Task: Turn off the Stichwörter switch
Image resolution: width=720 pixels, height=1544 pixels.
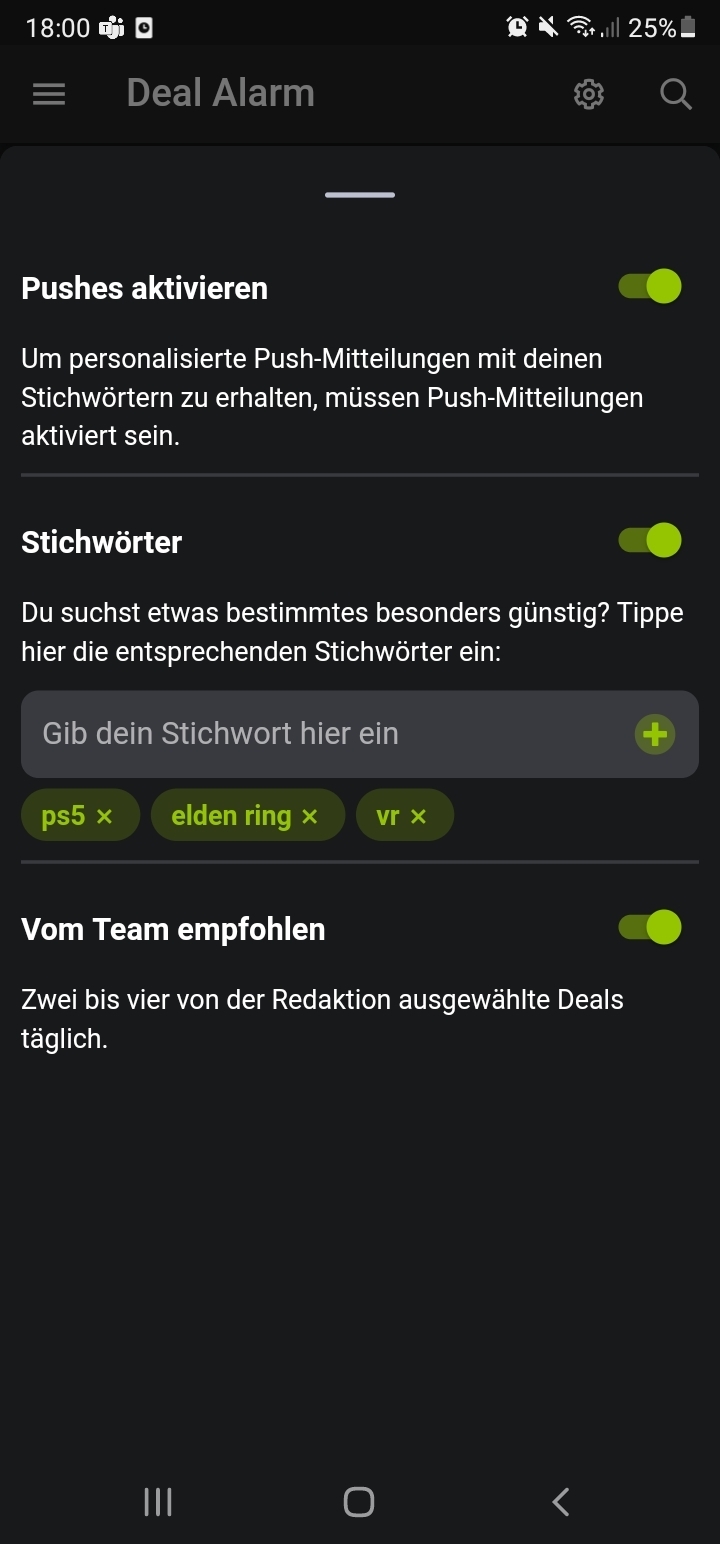Action: [x=650, y=541]
